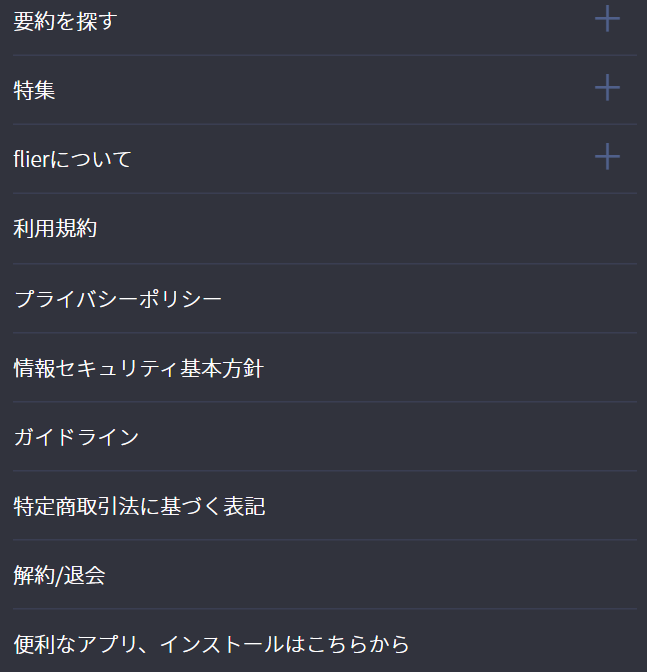647x672 pixels.
Task: Open 便利なアプリ、インストールはこちらから link
Action: coord(211,643)
